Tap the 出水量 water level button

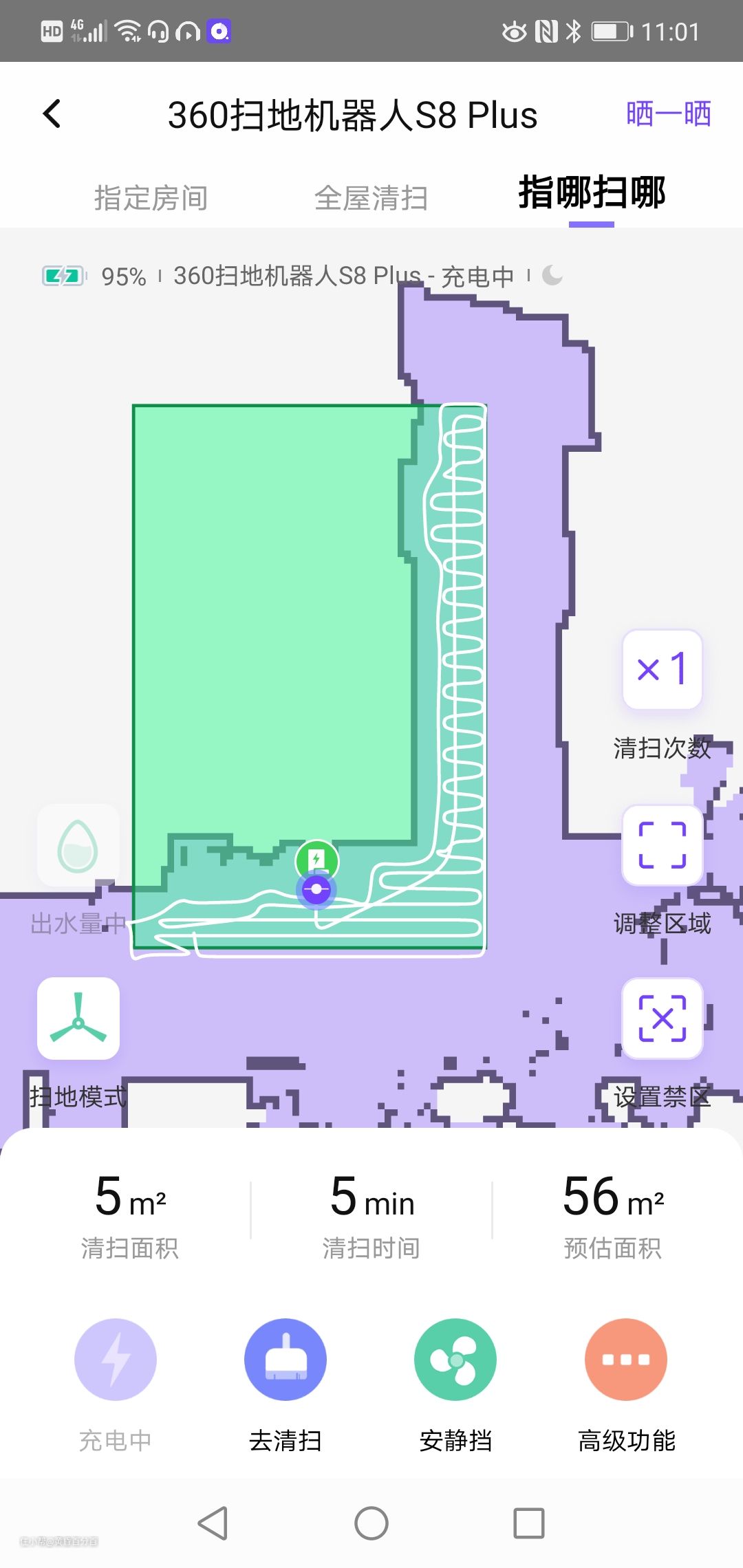(78, 845)
